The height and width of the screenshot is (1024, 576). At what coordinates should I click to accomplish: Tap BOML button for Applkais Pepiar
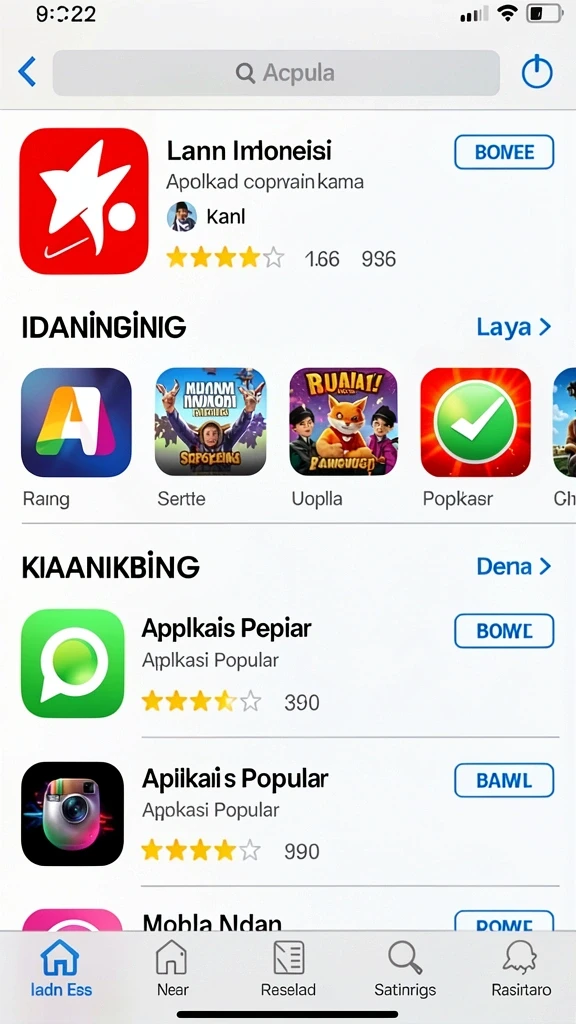504,631
